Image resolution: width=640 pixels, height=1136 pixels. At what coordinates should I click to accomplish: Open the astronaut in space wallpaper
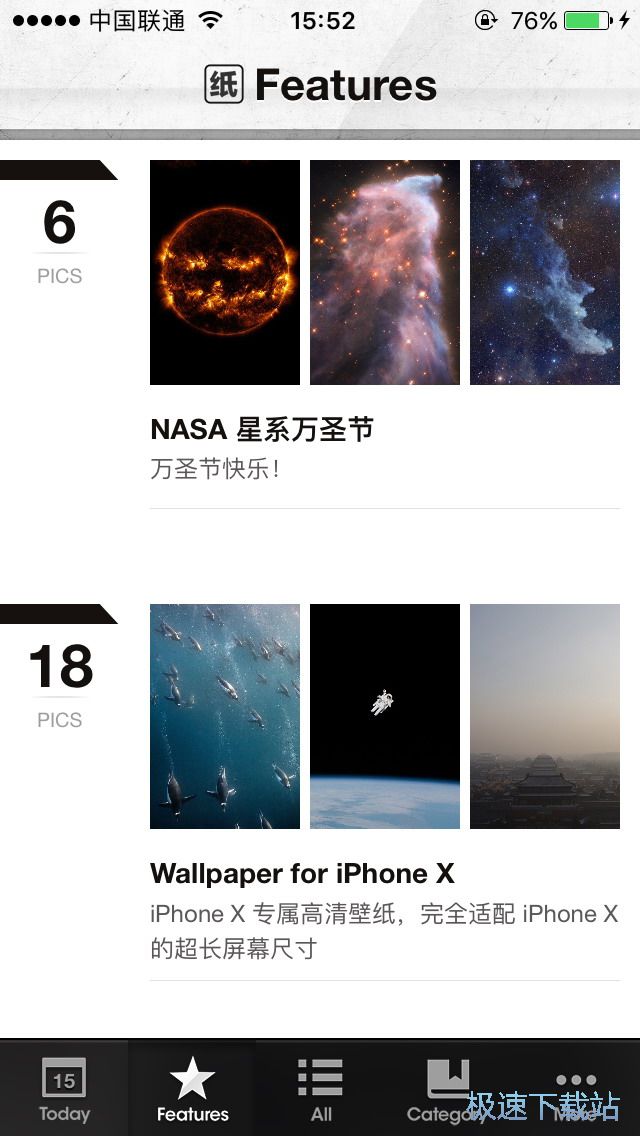click(x=385, y=716)
